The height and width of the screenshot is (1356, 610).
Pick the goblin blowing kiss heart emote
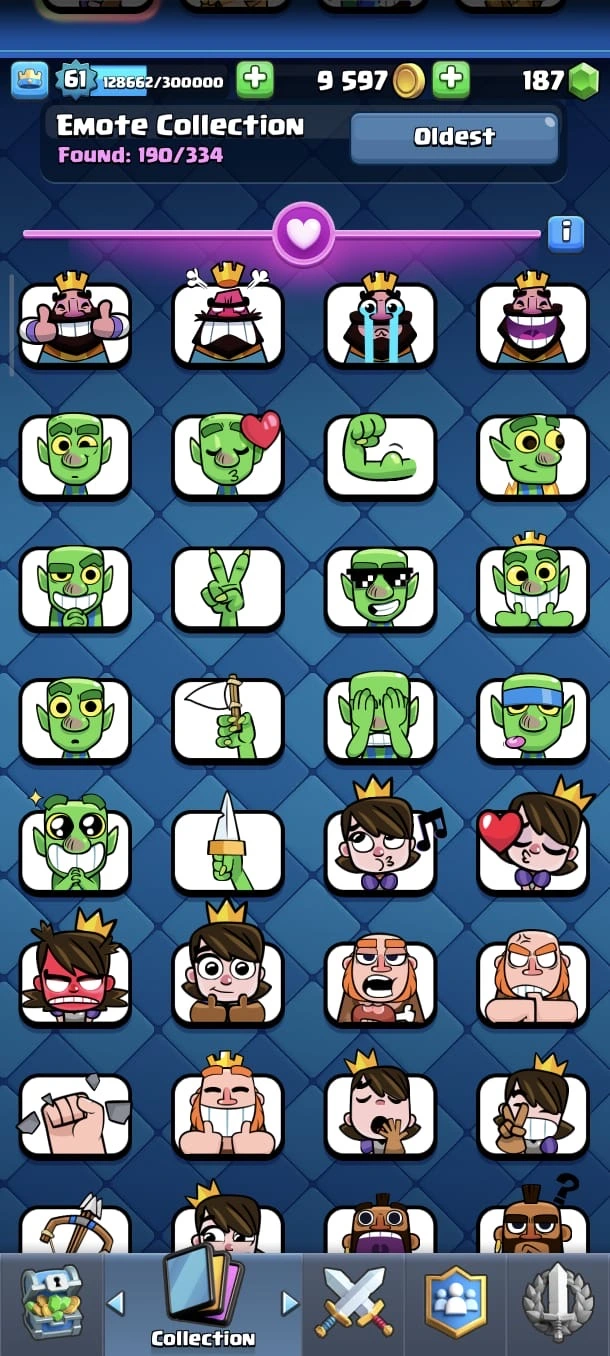(x=228, y=455)
